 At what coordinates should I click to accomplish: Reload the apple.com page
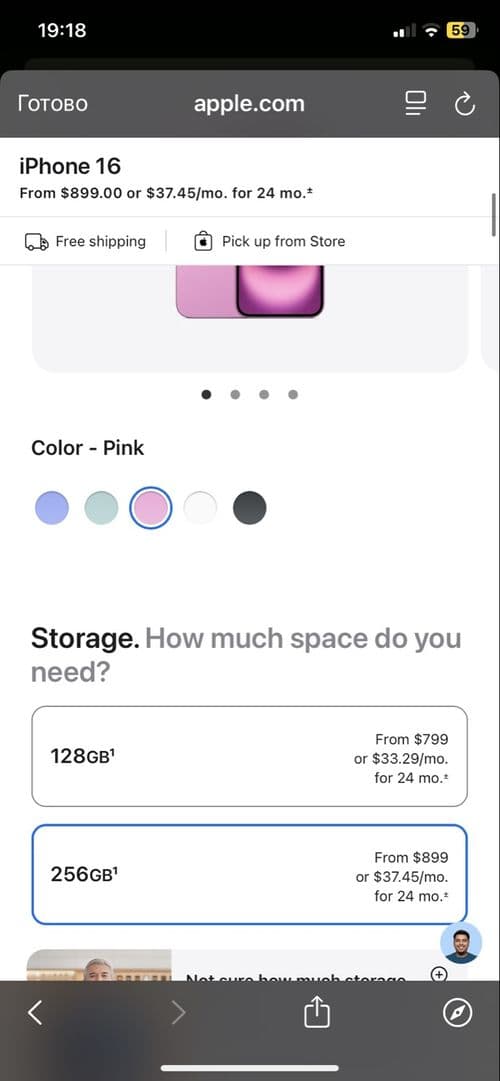[465, 104]
